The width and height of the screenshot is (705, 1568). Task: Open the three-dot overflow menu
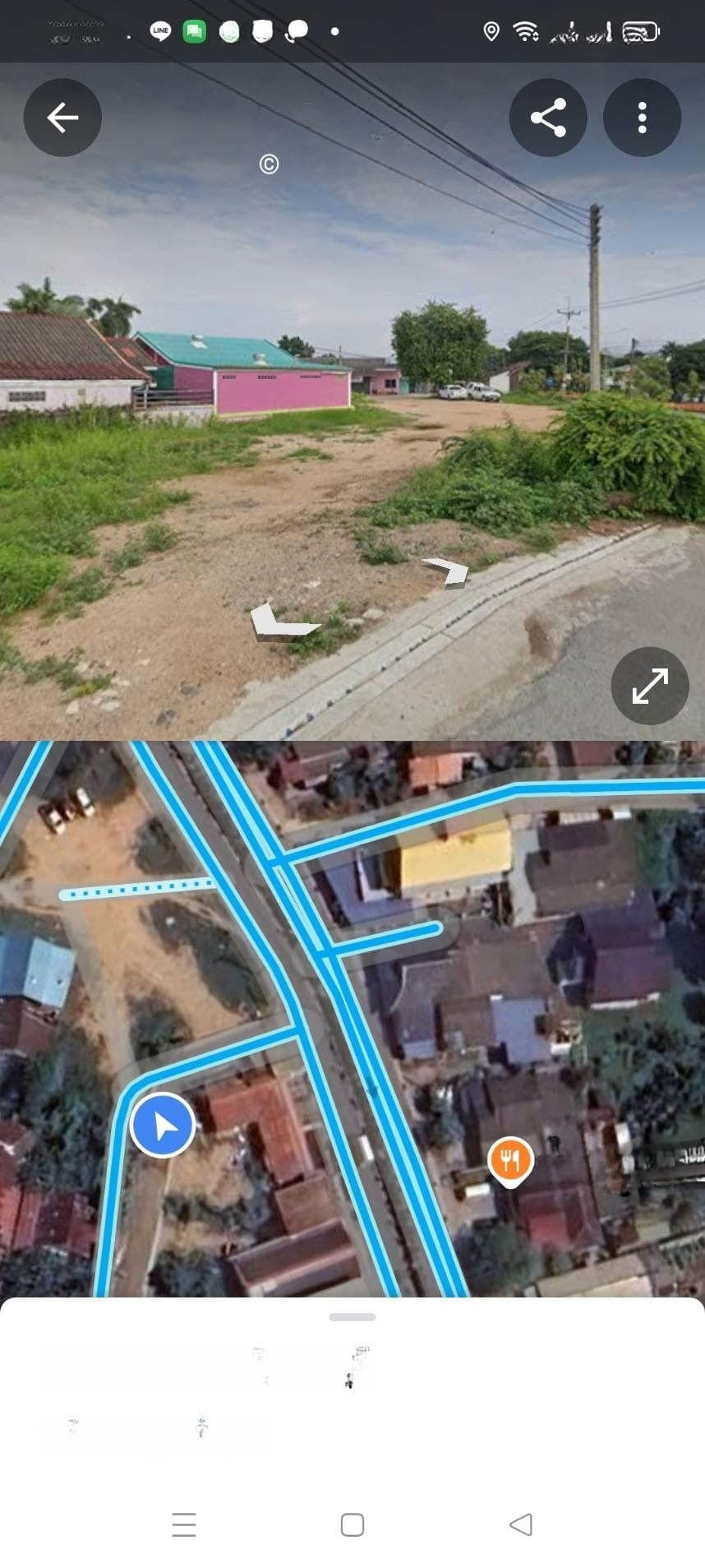pos(642,118)
